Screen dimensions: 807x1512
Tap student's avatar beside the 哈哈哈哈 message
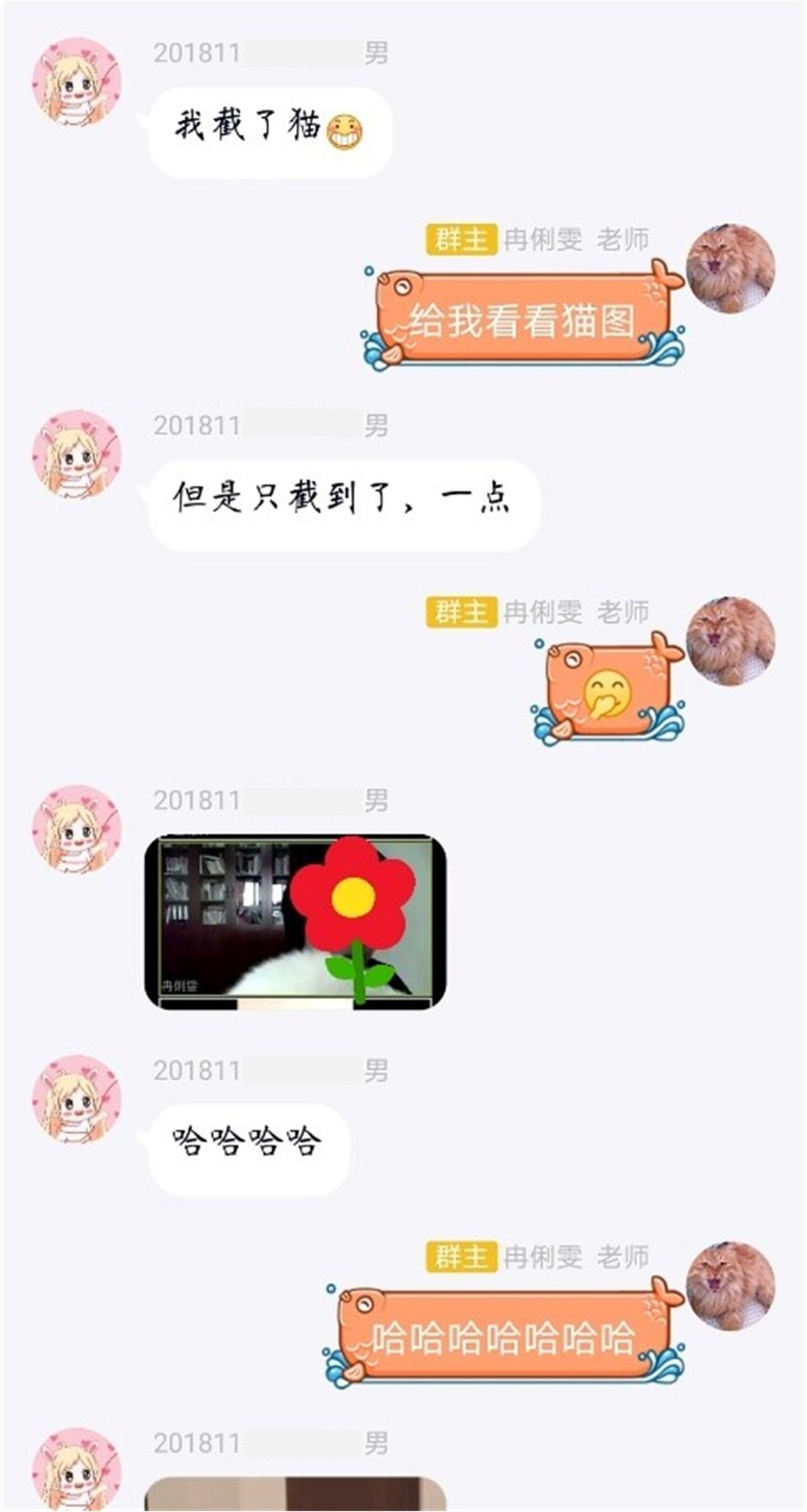pyautogui.click(x=77, y=1100)
